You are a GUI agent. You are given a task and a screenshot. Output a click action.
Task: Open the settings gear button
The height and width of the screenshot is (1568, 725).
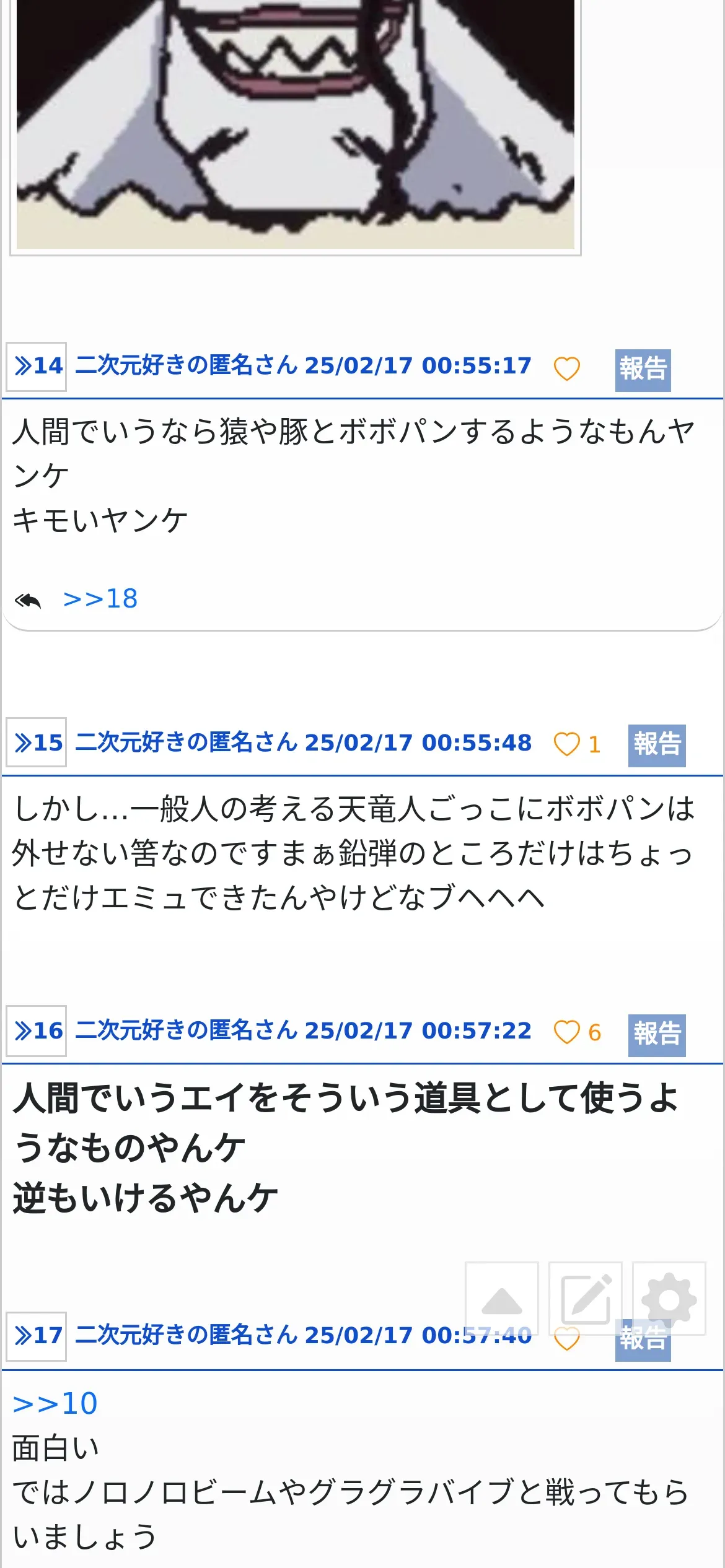(669, 1298)
